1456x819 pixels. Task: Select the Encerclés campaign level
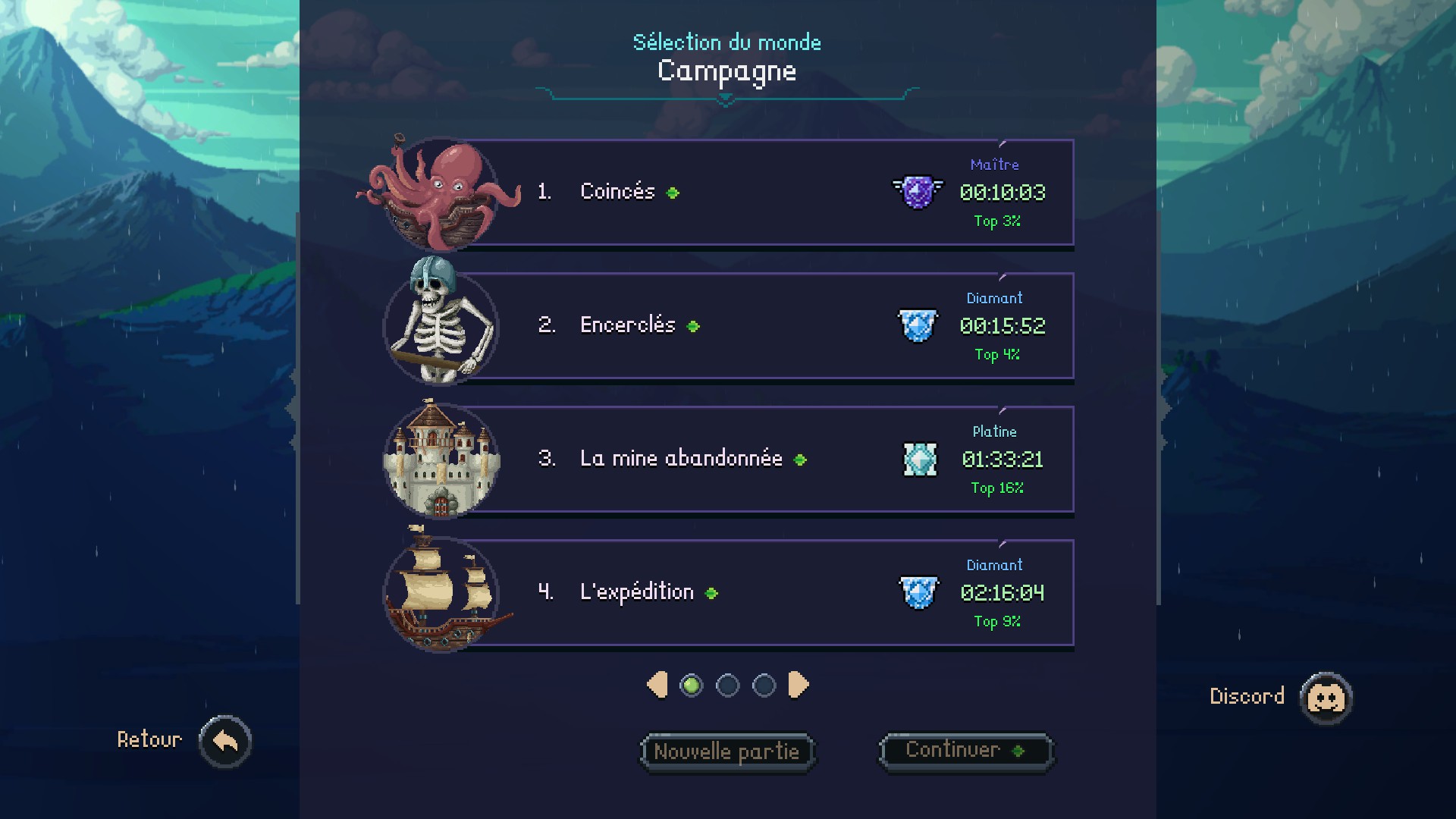click(728, 326)
